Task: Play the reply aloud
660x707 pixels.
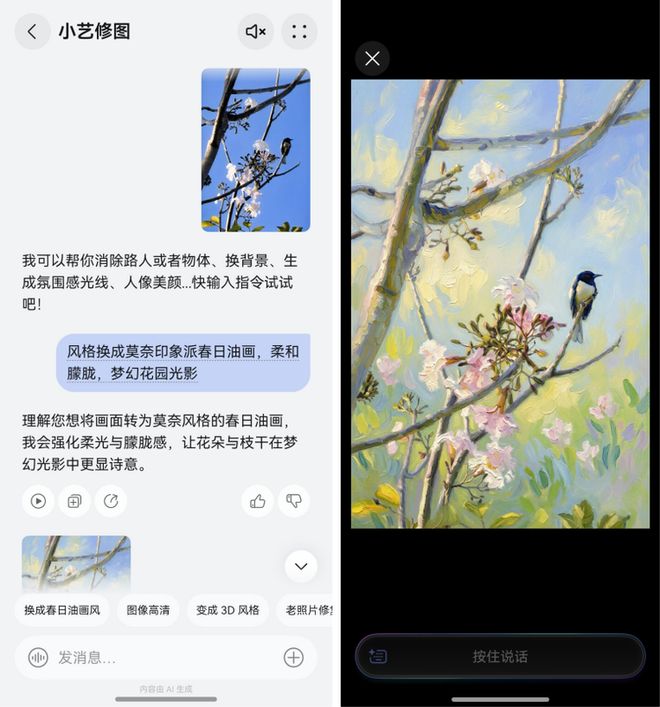Action: 38,501
